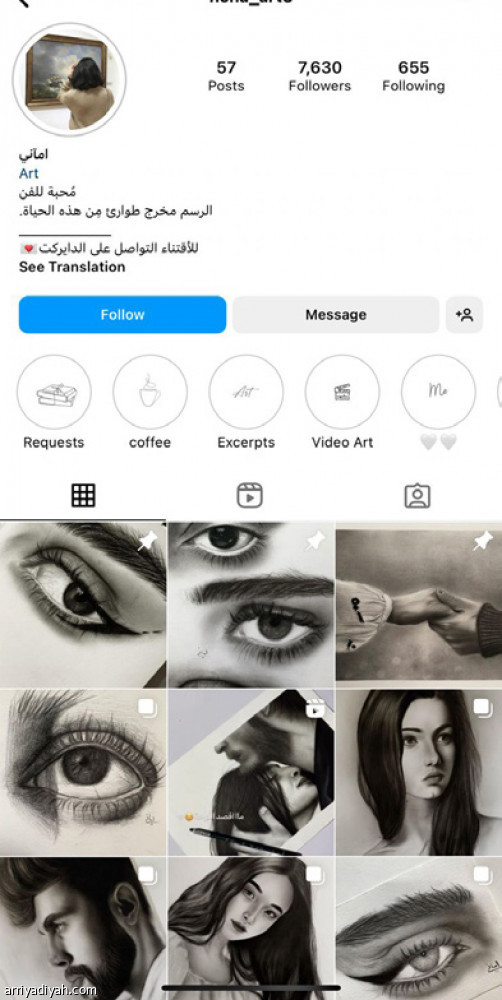View the coffee story highlight
This screenshot has height=1000, width=502.
(x=150, y=392)
